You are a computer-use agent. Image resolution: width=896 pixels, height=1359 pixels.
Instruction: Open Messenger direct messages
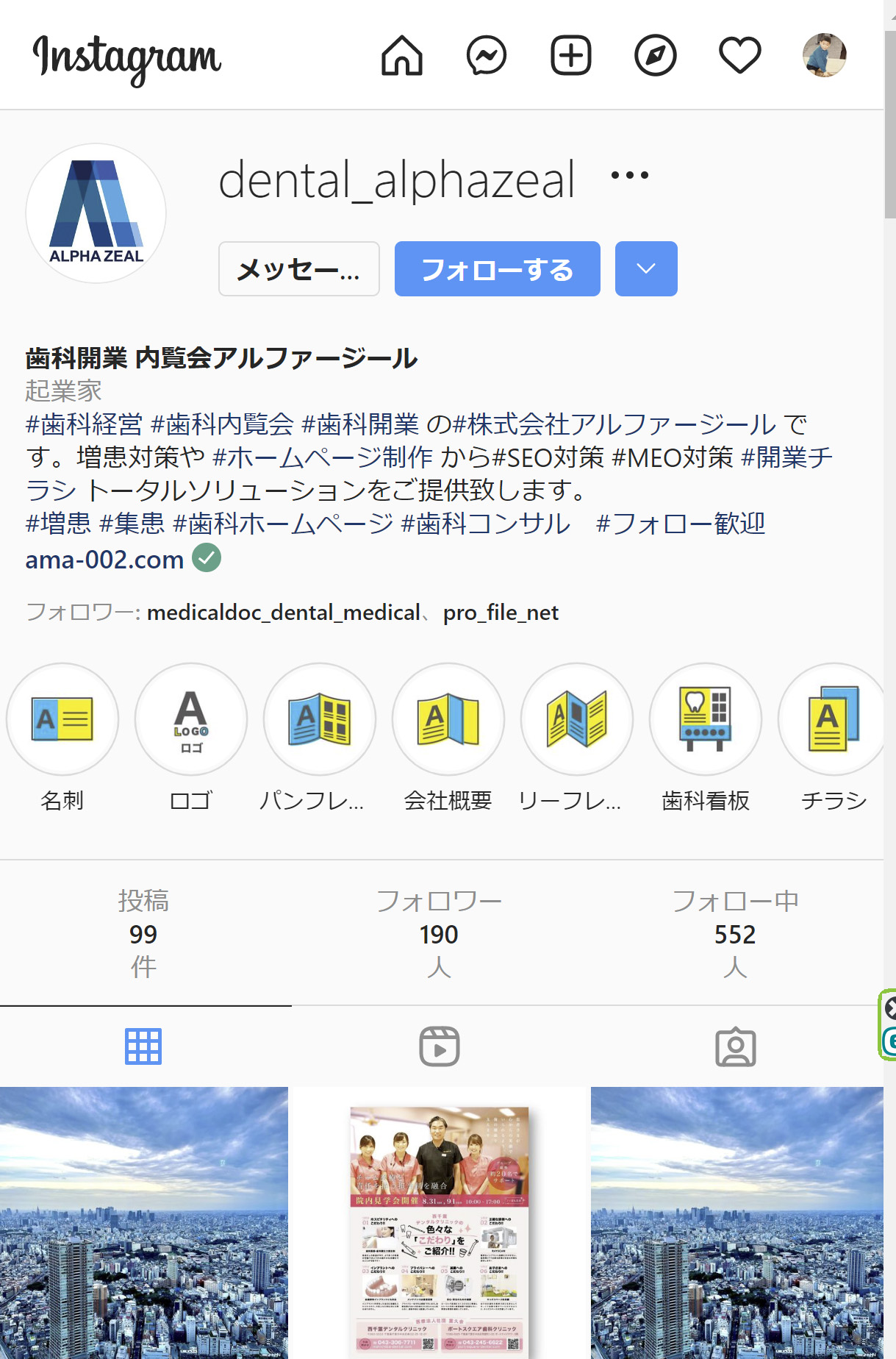pyautogui.click(x=487, y=55)
